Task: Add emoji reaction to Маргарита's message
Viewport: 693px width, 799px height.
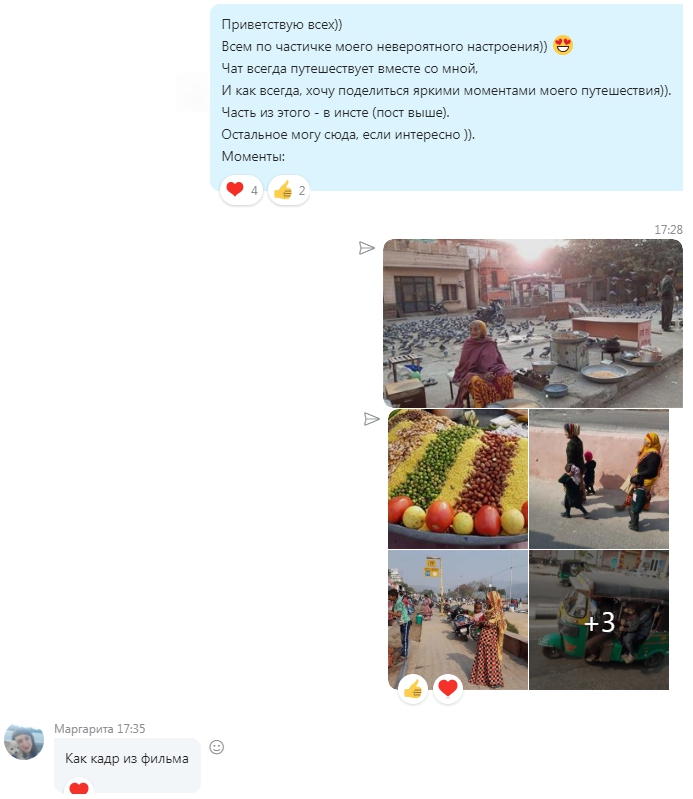Action: click(216, 747)
